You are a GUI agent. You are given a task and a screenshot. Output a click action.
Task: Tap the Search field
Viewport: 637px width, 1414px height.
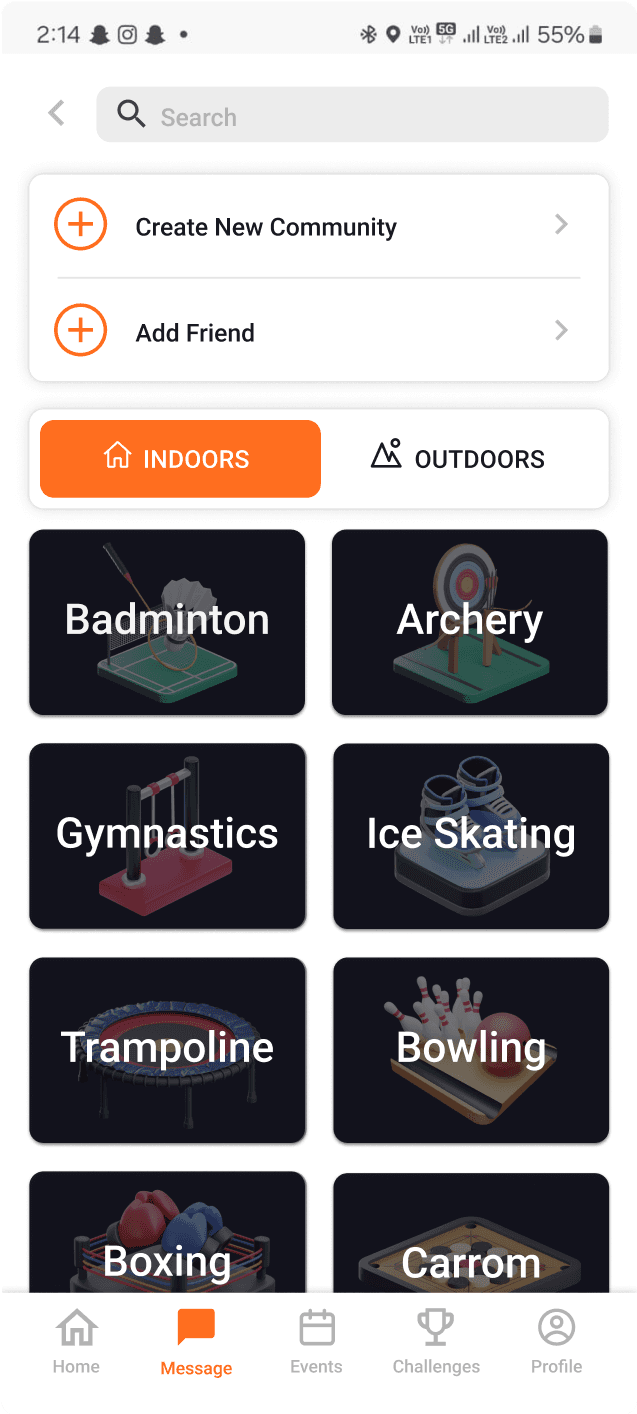coord(352,115)
